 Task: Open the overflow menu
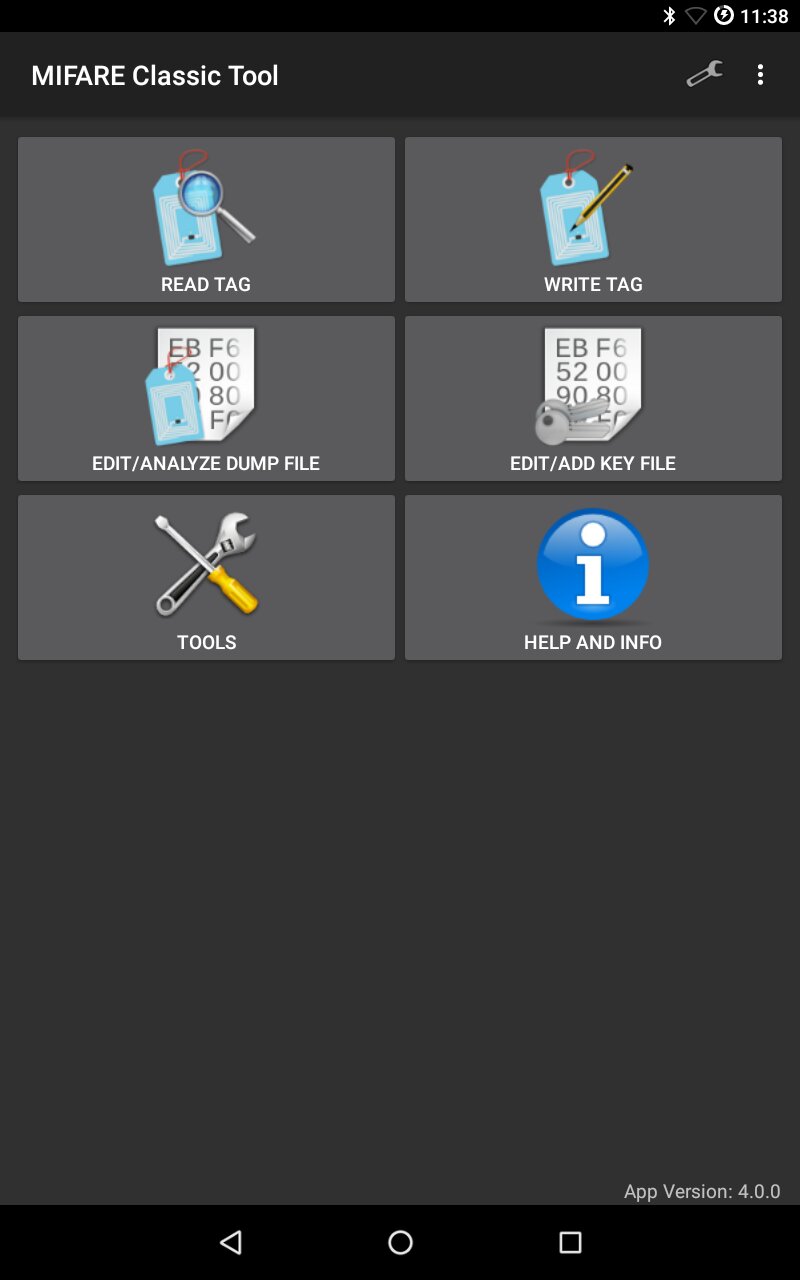[760, 75]
